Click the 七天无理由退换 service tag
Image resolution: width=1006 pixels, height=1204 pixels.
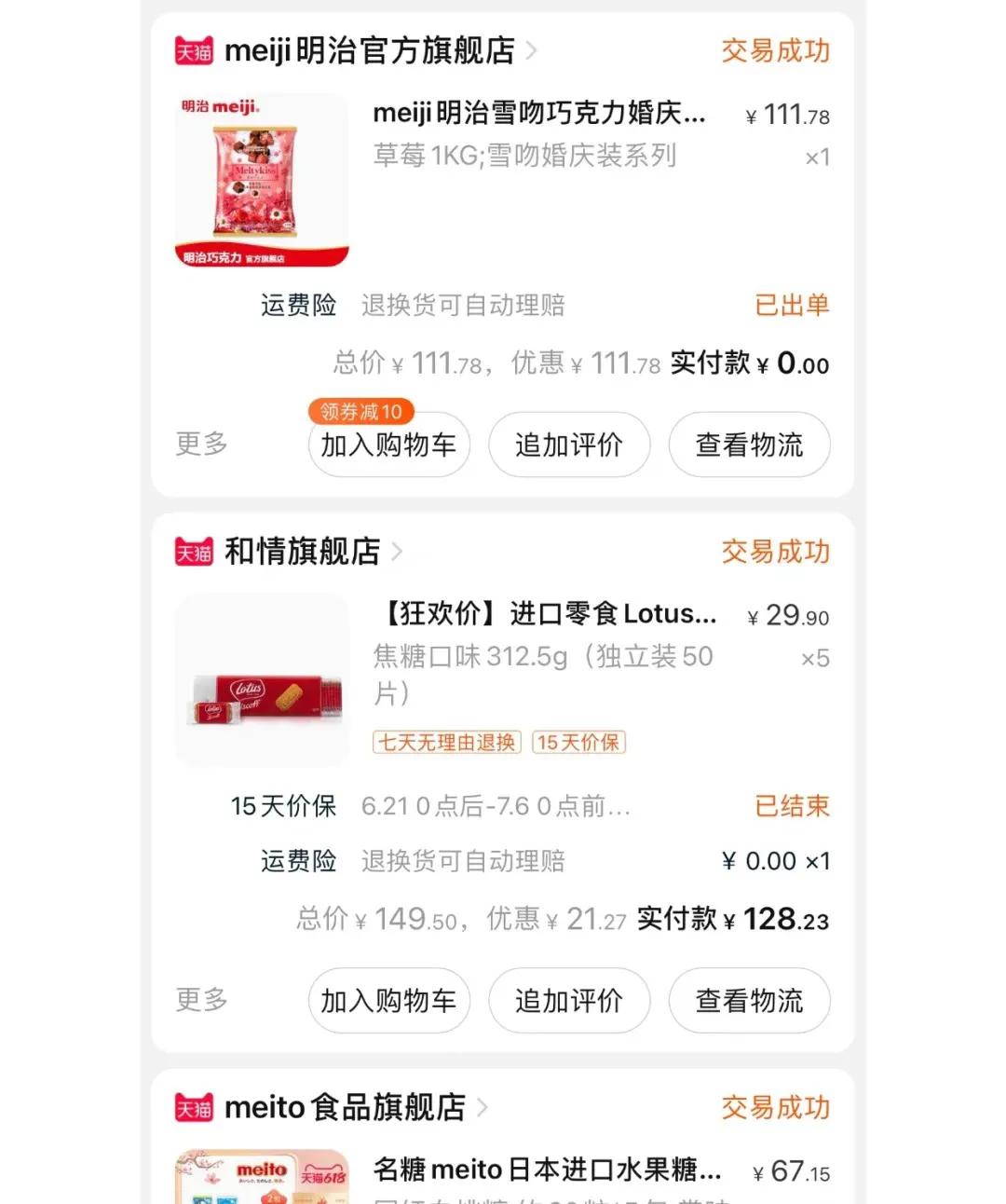coord(445,743)
